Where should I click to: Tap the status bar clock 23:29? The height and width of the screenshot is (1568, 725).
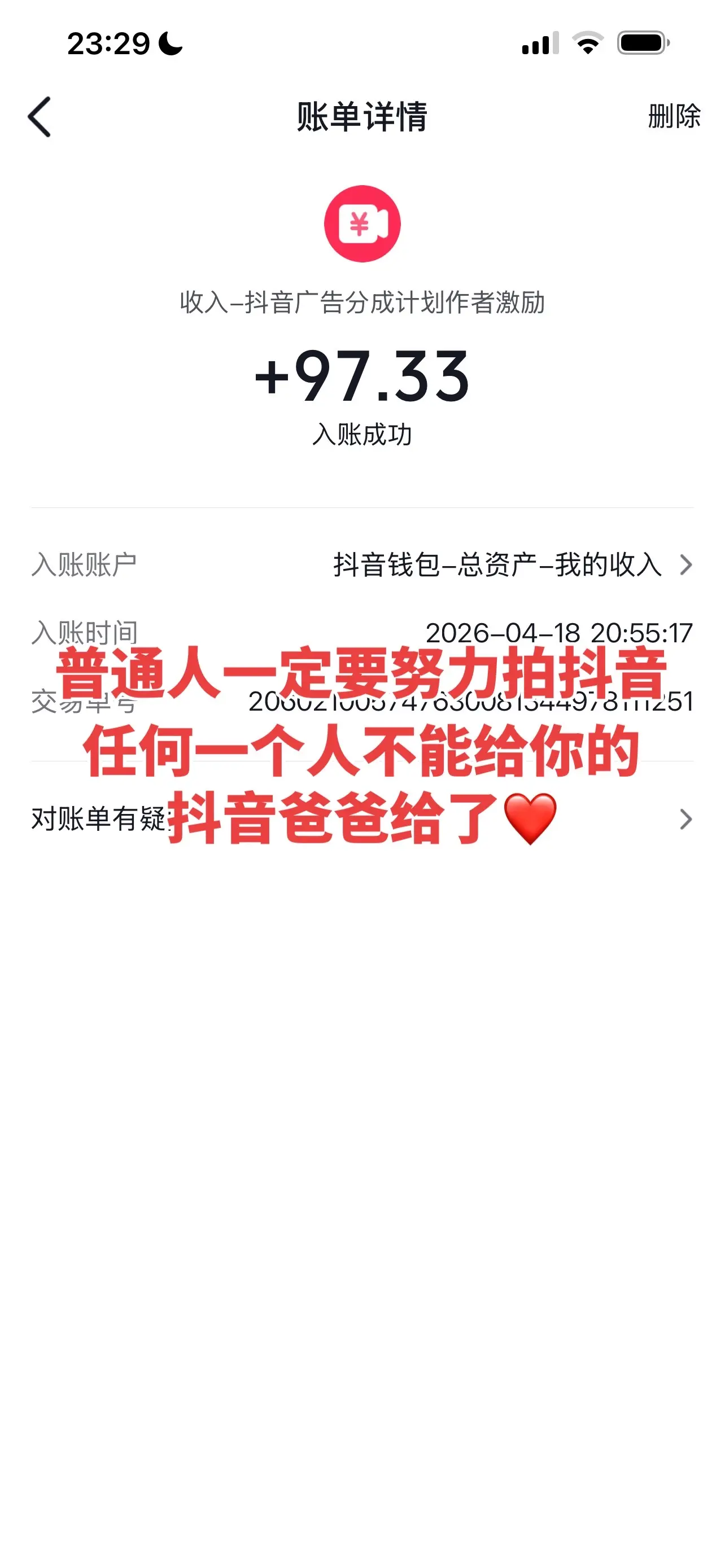108,41
